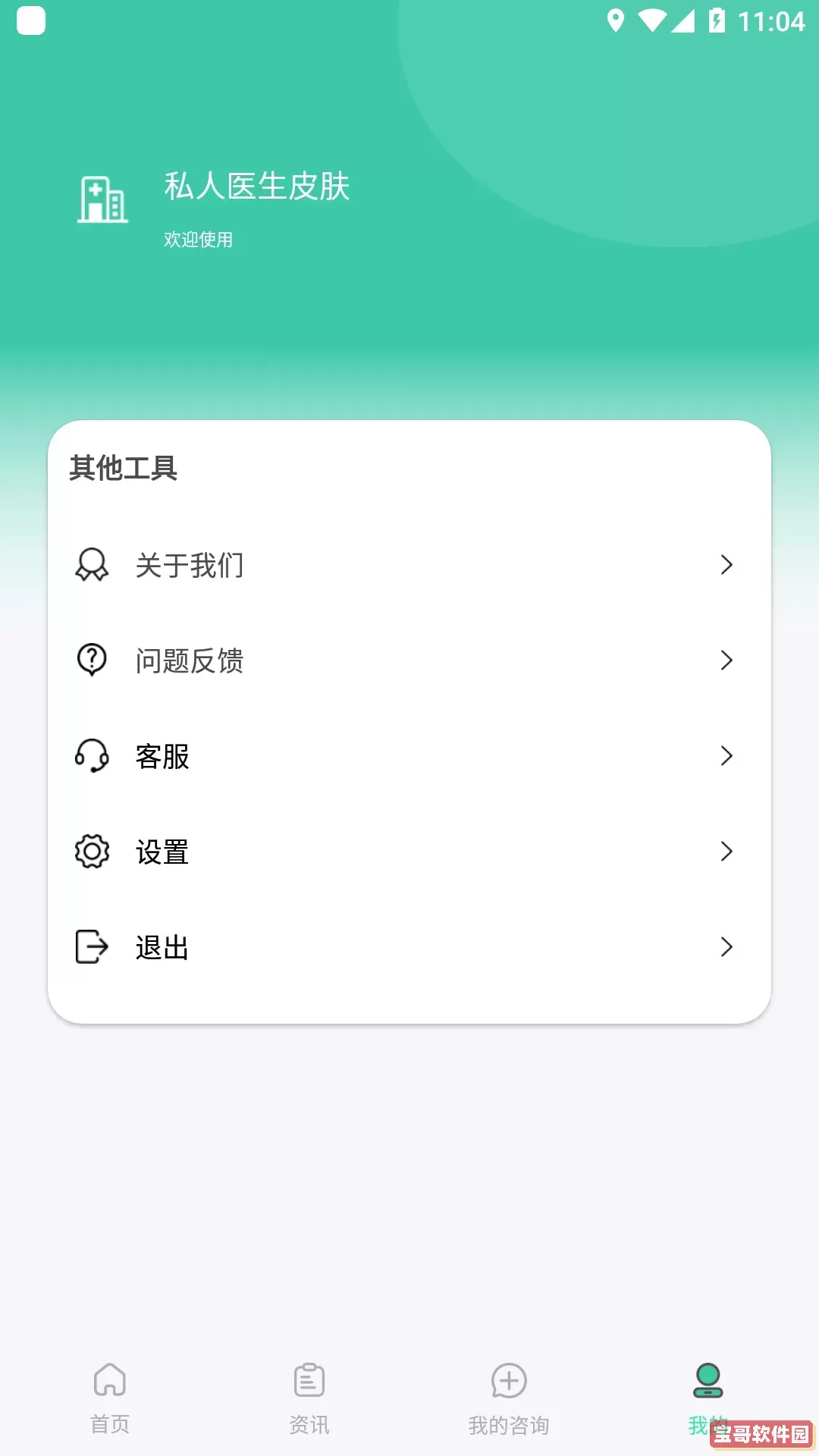819x1456 pixels.
Task: Select the headset icon next to 客服
Action: point(91,756)
